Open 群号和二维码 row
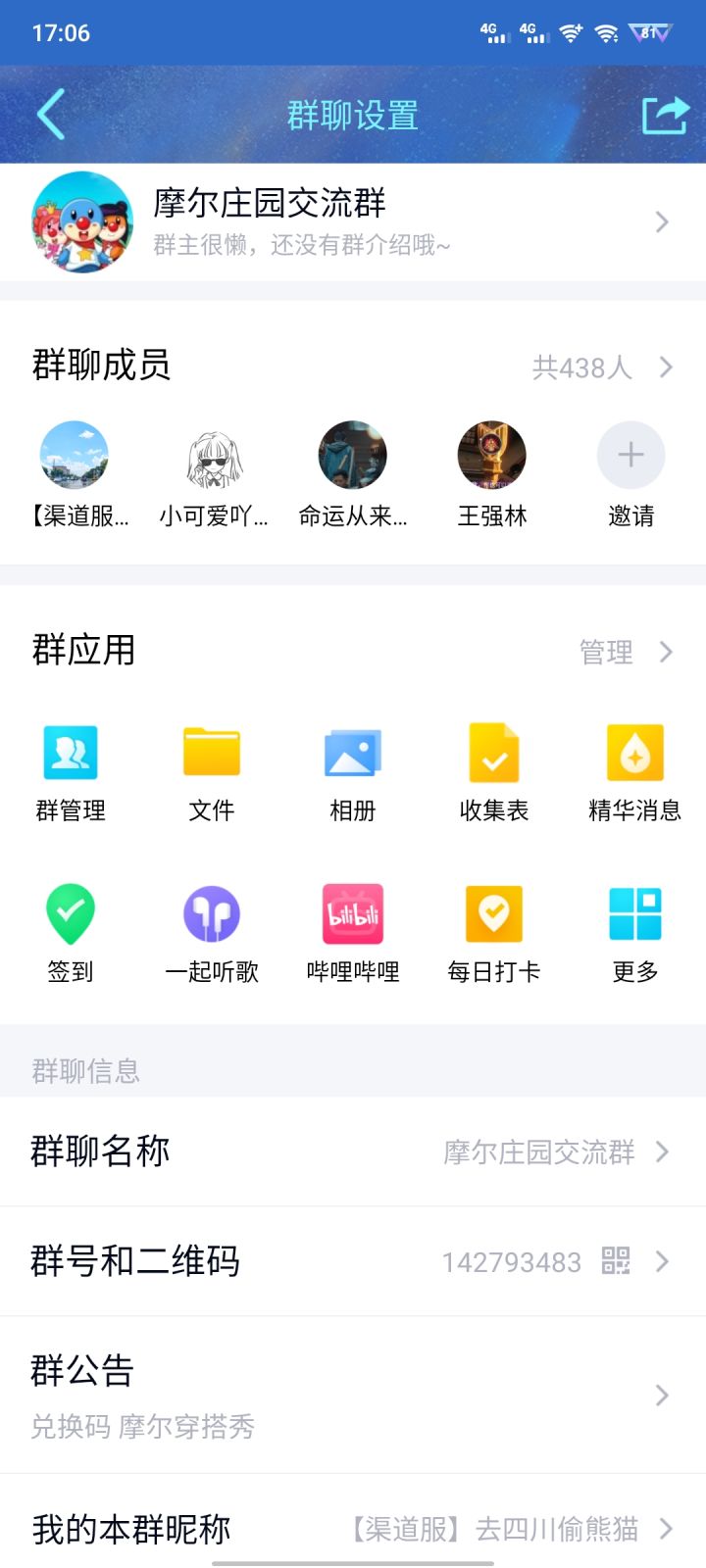This screenshot has height=1568, width=706. tap(353, 1261)
